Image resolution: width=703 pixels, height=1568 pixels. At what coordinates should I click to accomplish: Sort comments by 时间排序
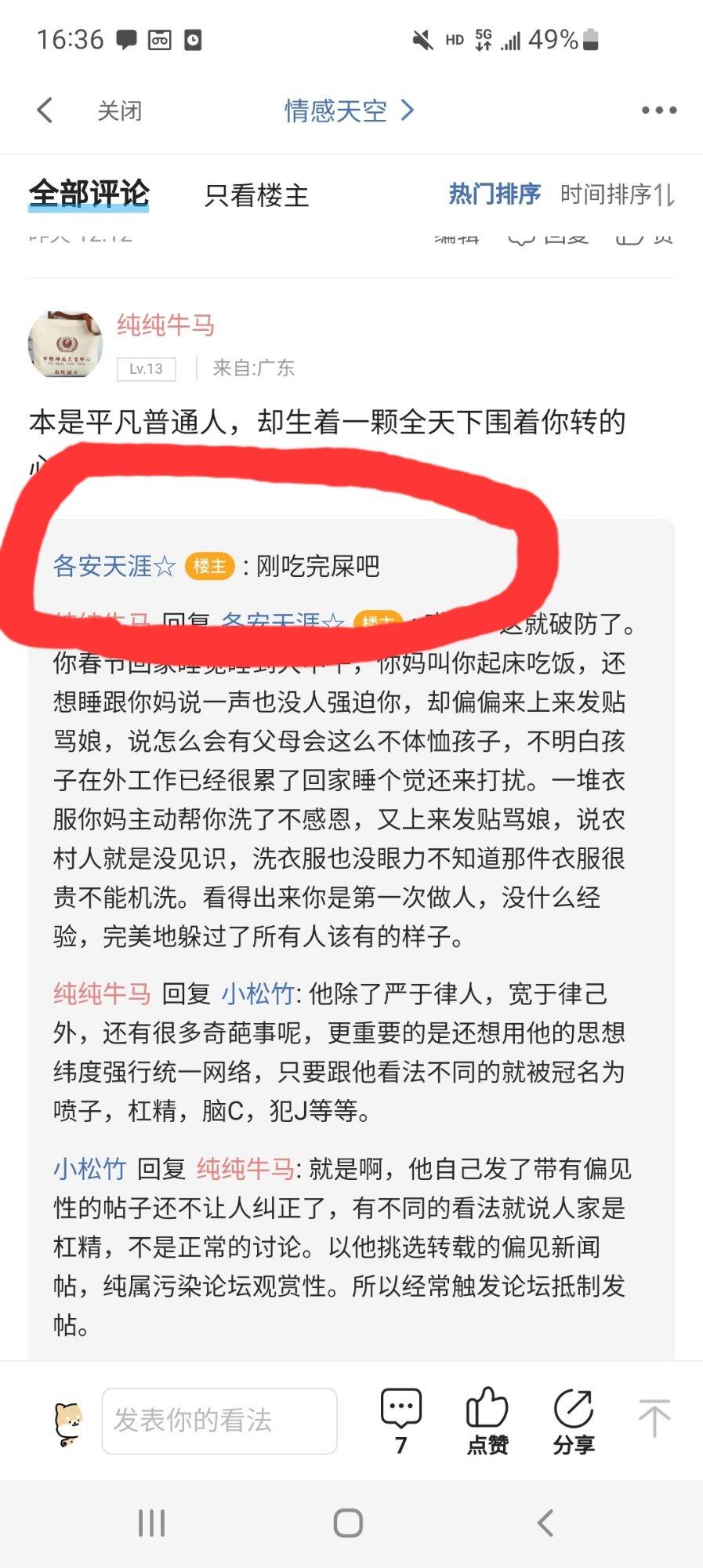click(616, 194)
